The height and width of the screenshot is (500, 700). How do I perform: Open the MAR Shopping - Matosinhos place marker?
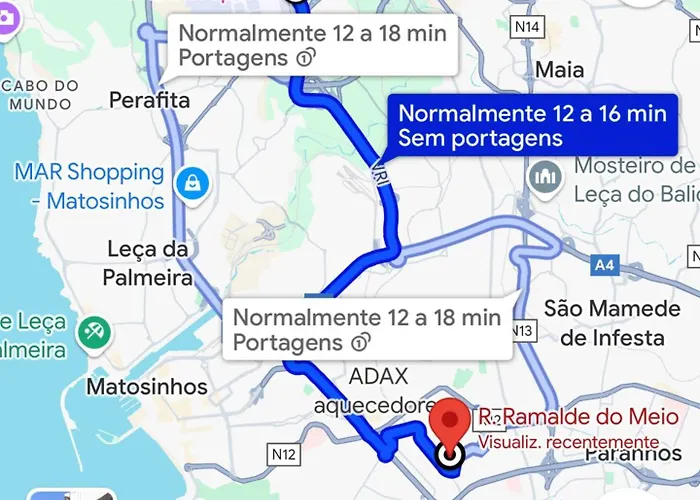pos(188,183)
